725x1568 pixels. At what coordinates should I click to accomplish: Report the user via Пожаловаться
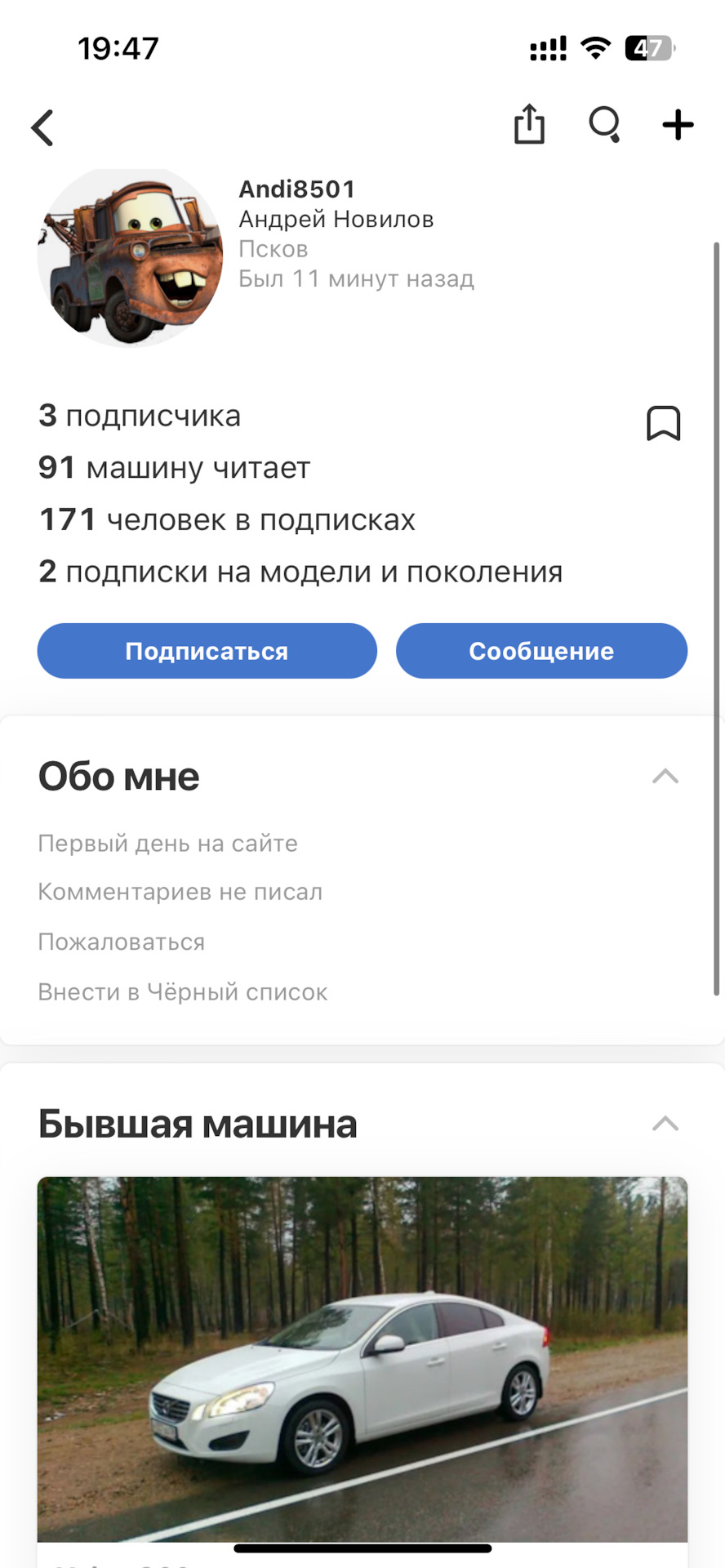[122, 942]
